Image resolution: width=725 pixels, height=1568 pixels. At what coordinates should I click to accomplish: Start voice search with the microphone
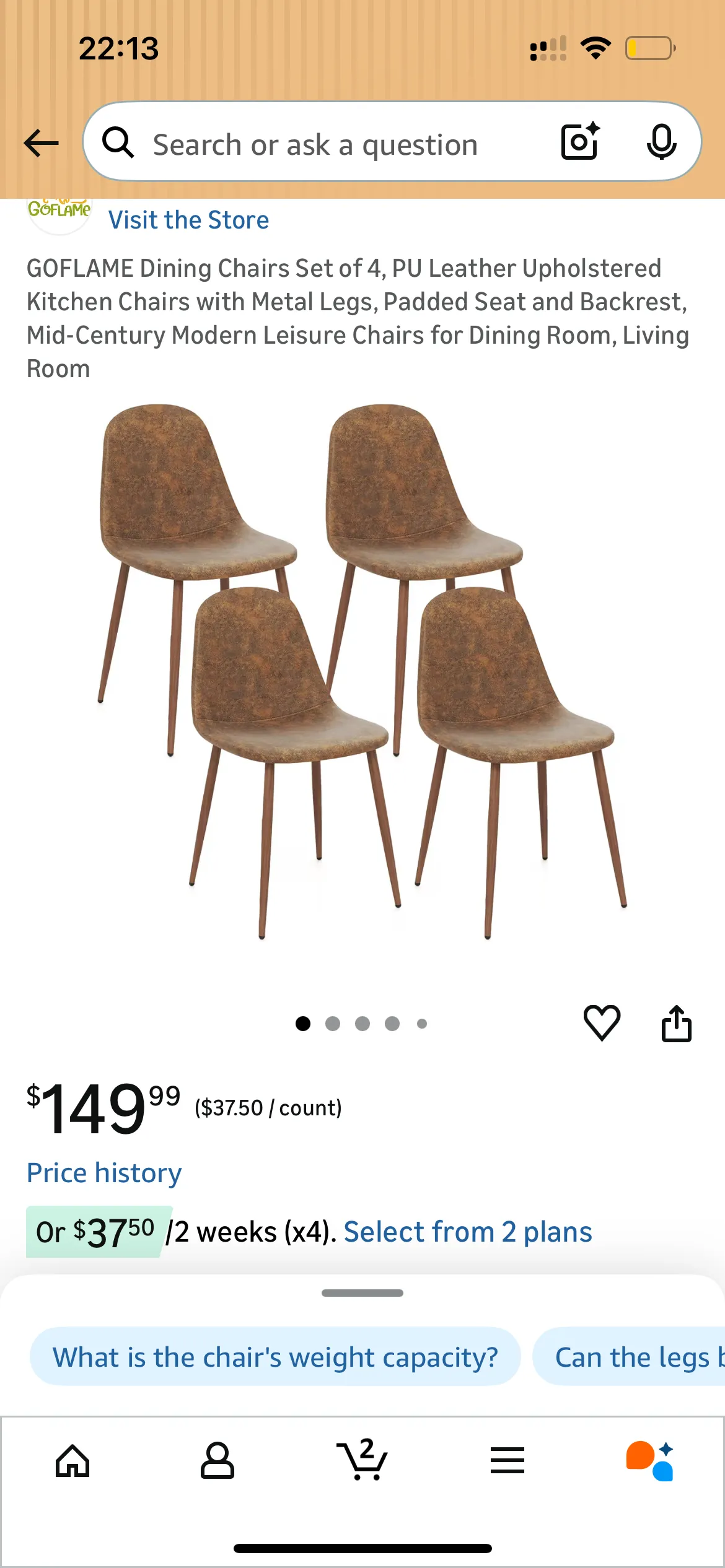[x=661, y=142]
